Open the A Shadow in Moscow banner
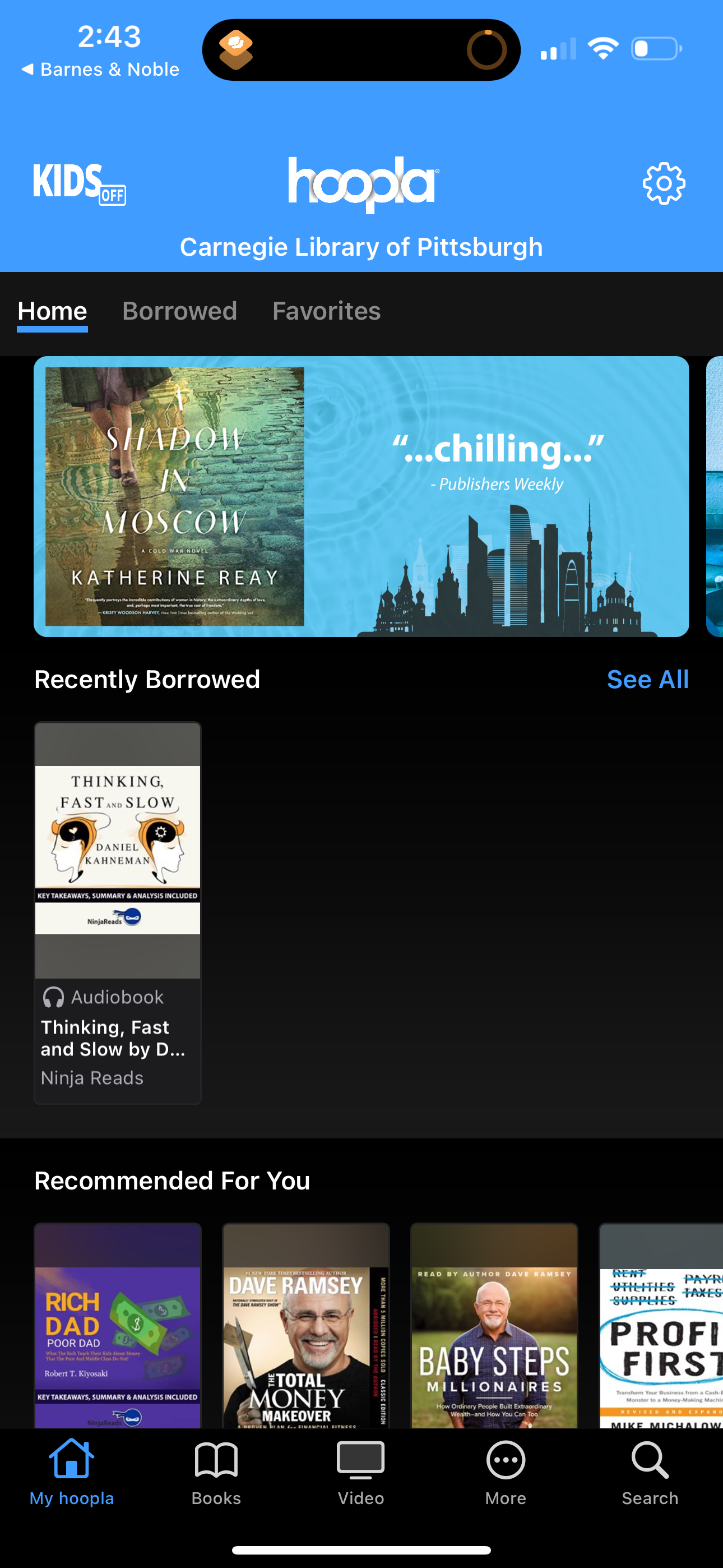Image resolution: width=723 pixels, height=1568 pixels. pyautogui.click(x=361, y=498)
